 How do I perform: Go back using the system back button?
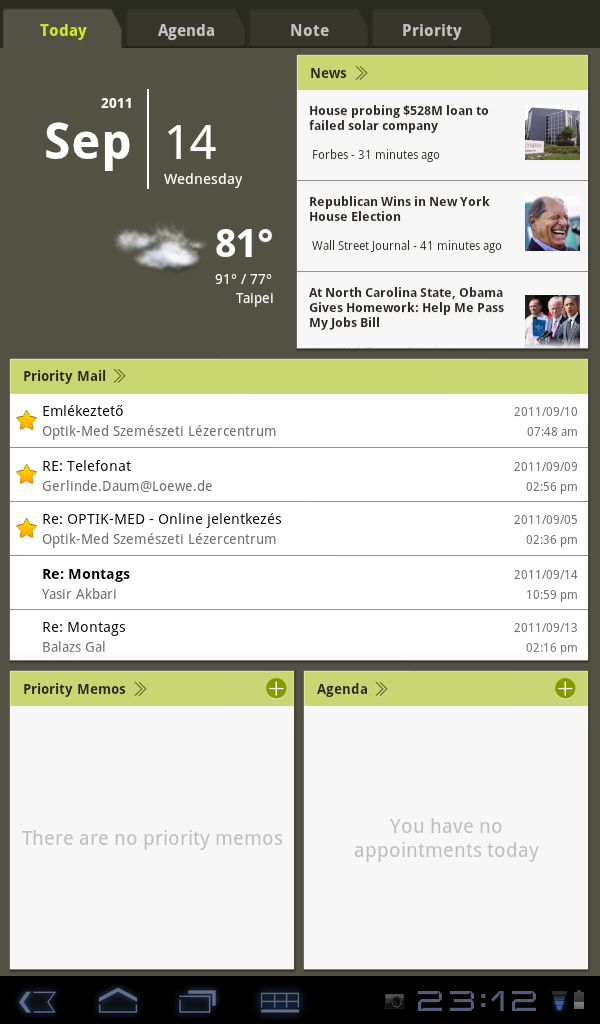tap(37, 1001)
